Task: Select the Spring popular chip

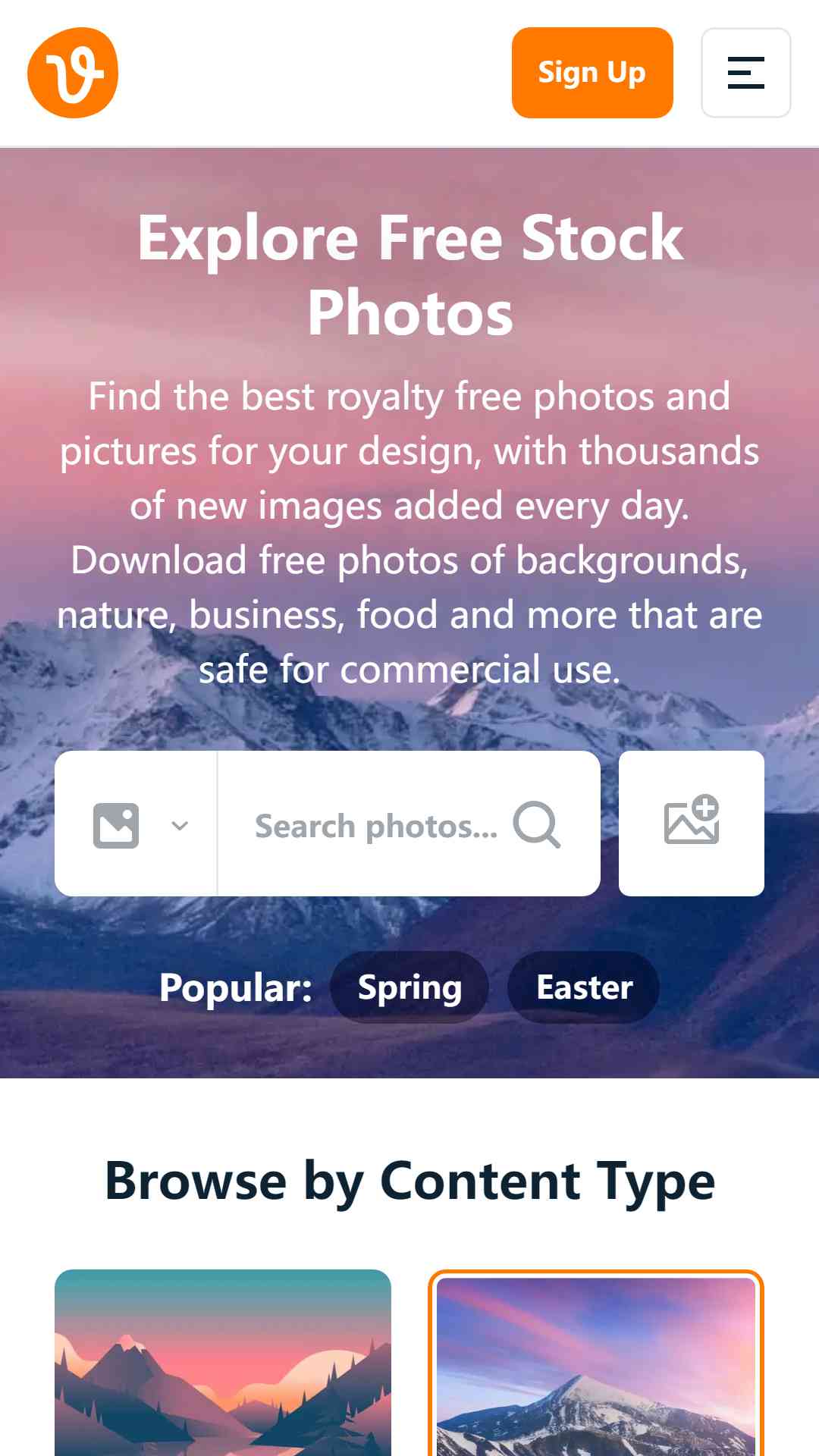Action: pyautogui.click(x=409, y=987)
